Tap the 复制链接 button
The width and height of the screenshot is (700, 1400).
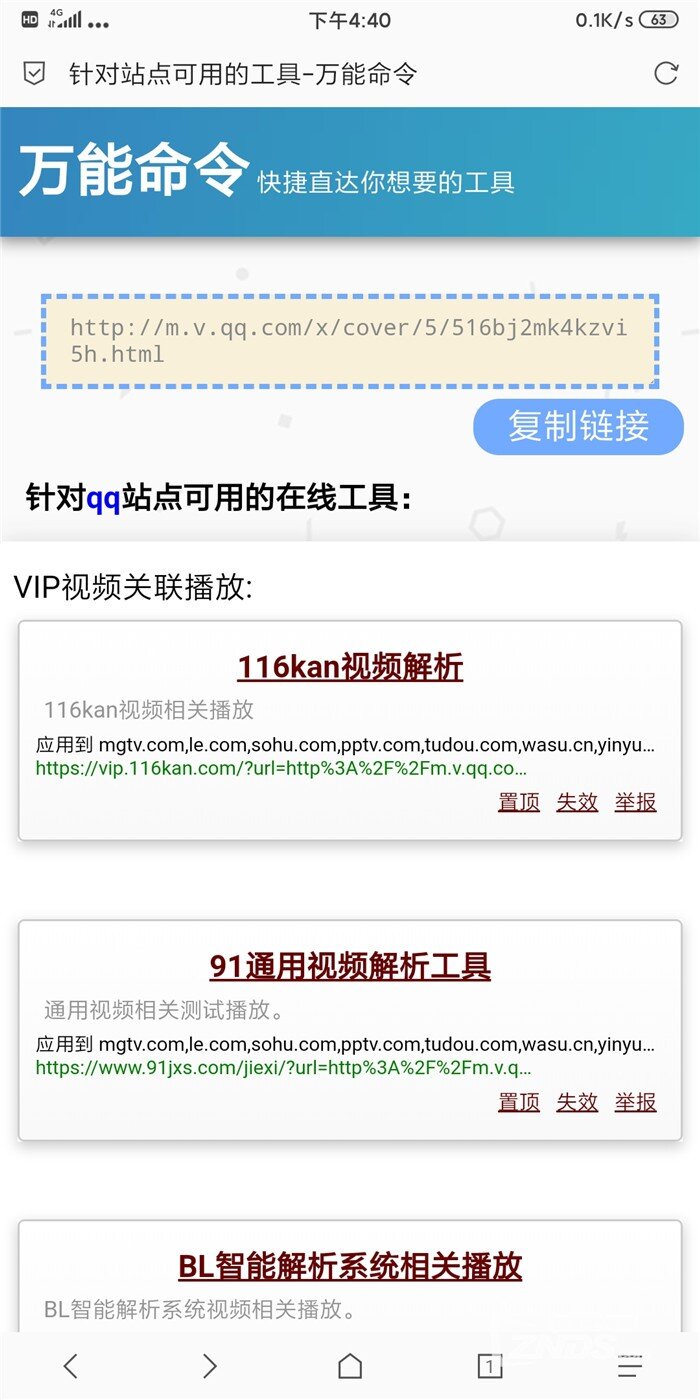(x=578, y=426)
